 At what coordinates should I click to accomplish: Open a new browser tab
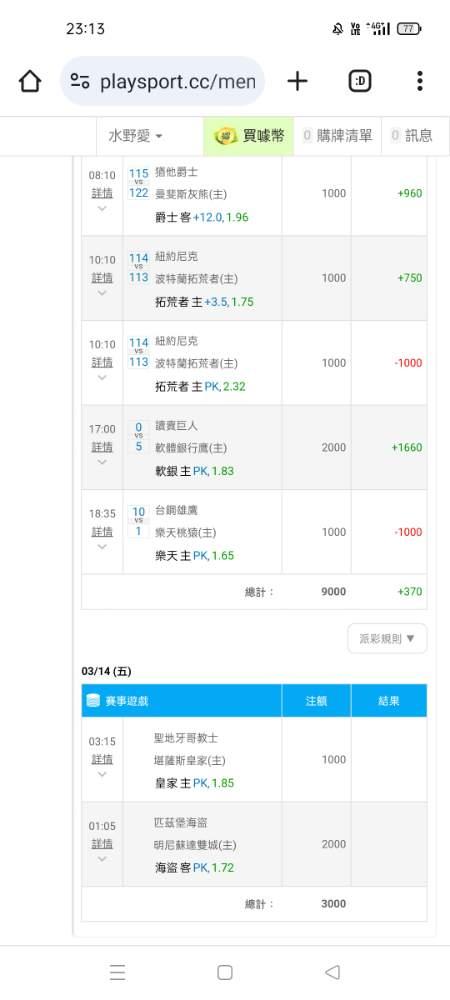[297, 81]
